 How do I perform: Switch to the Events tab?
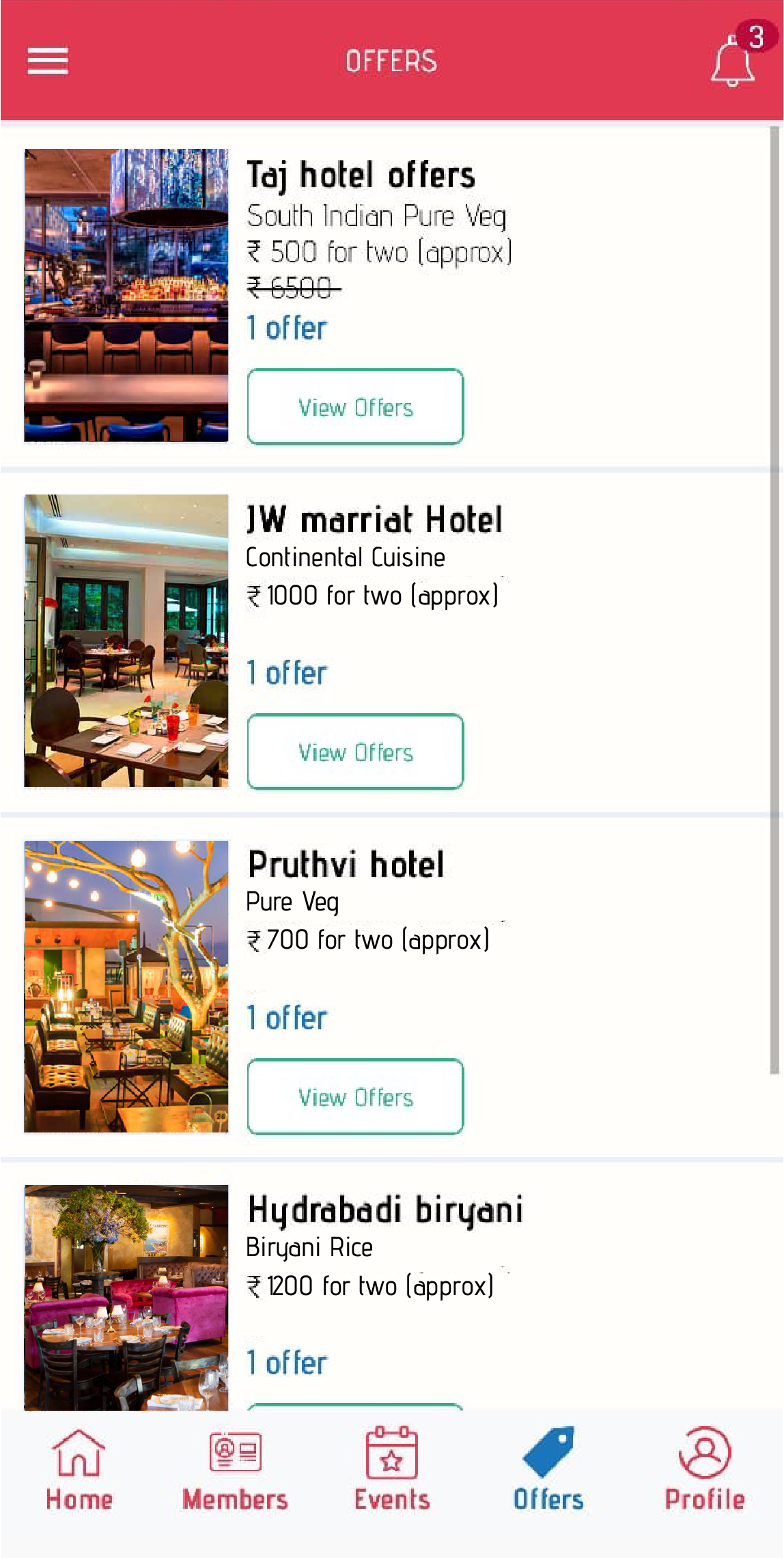click(x=392, y=1469)
